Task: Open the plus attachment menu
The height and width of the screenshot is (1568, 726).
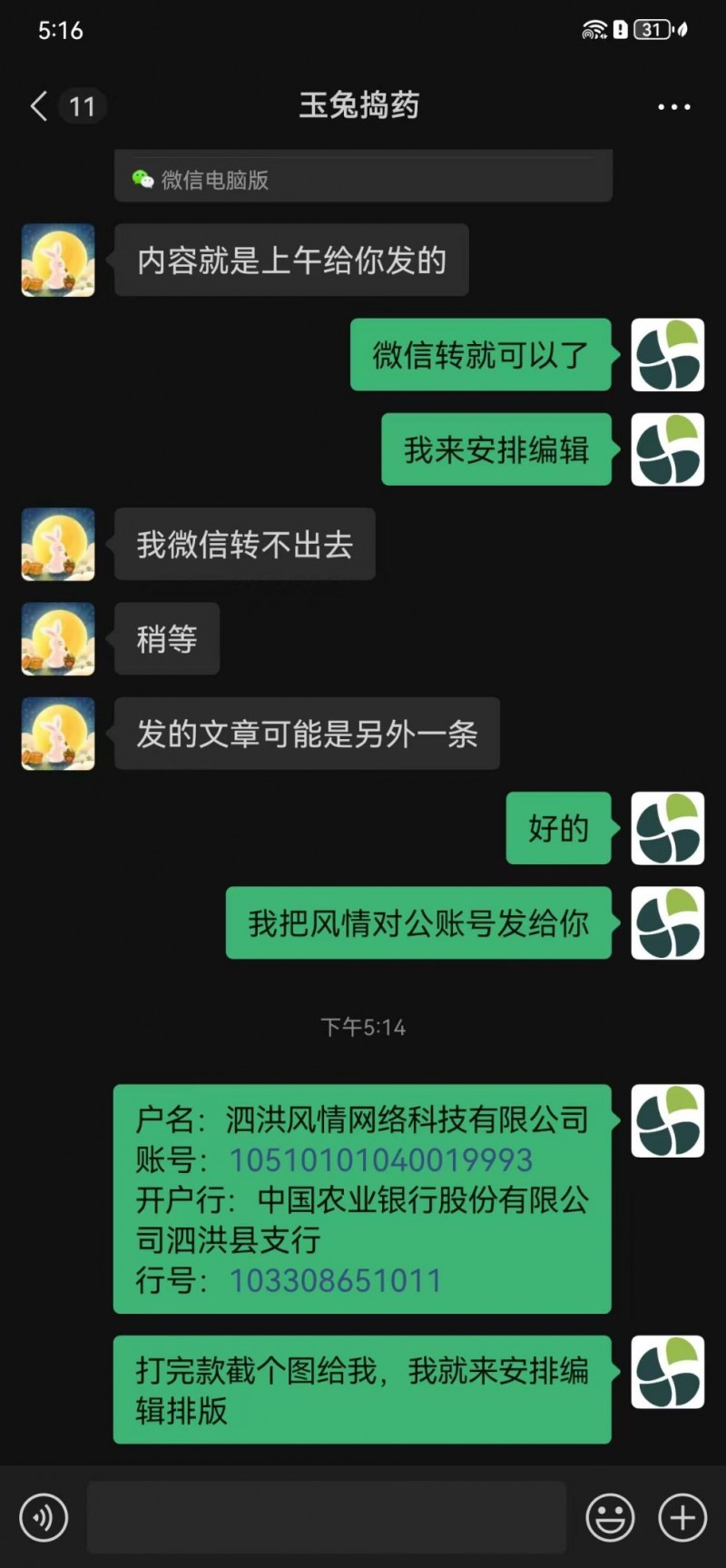Action: [682, 1517]
